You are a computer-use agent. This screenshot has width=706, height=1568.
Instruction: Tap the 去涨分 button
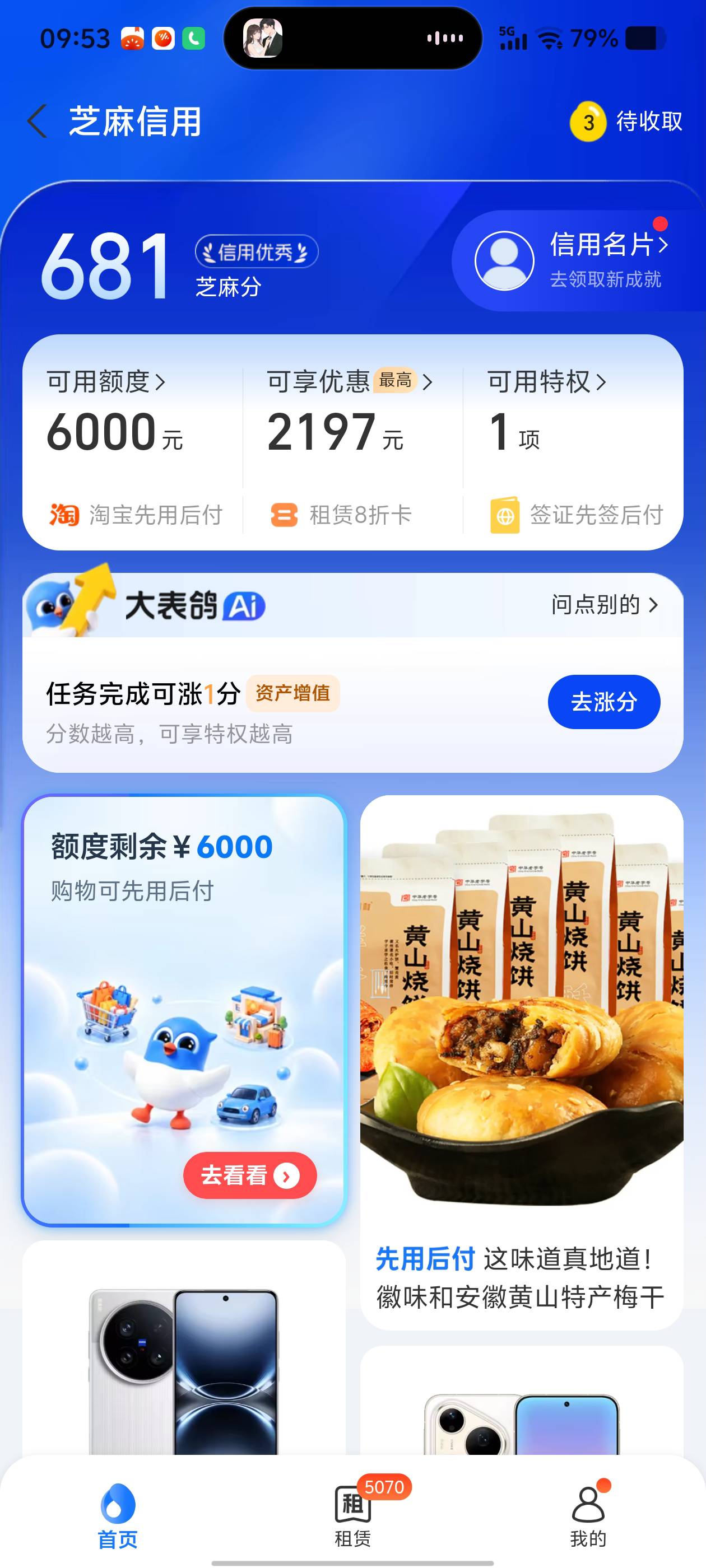[x=603, y=702]
